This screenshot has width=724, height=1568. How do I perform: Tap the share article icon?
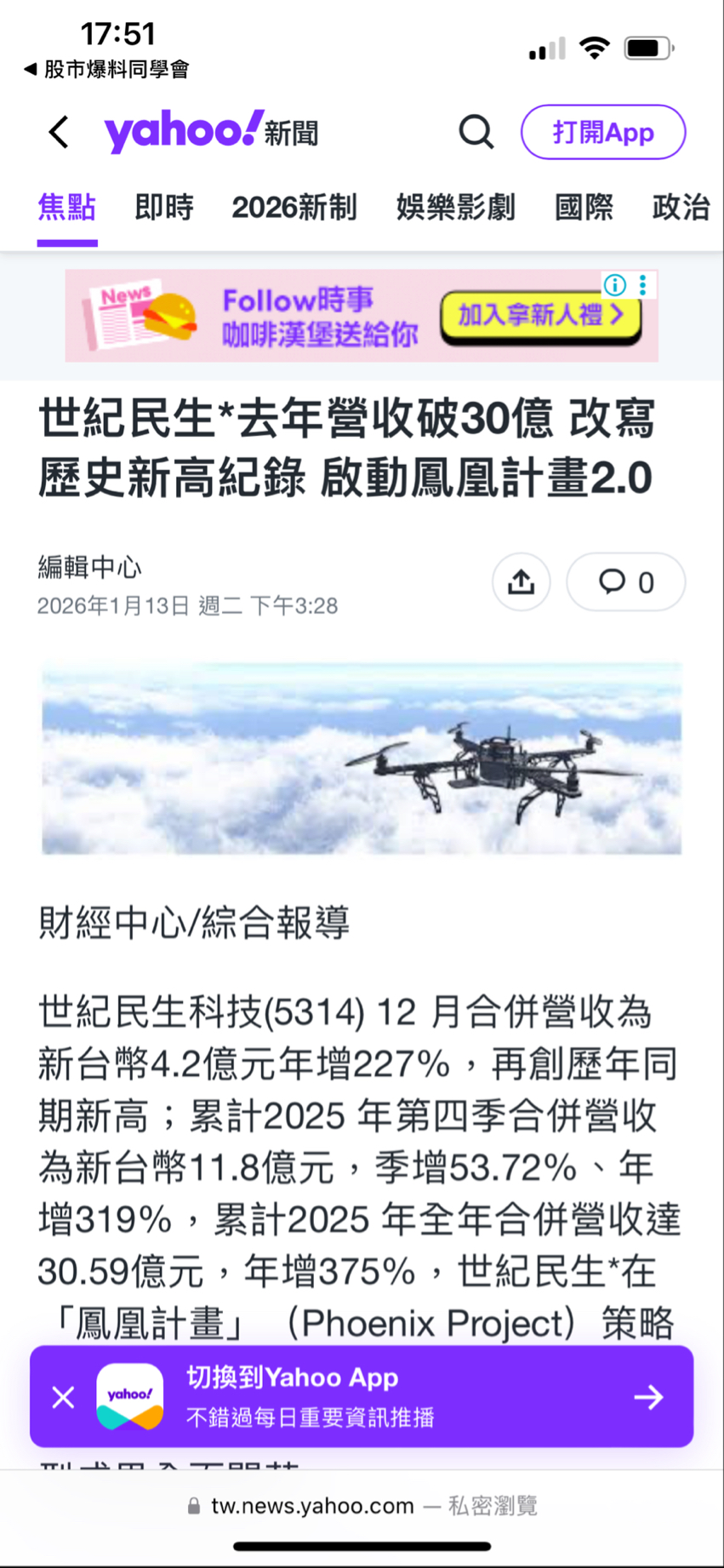[522, 582]
